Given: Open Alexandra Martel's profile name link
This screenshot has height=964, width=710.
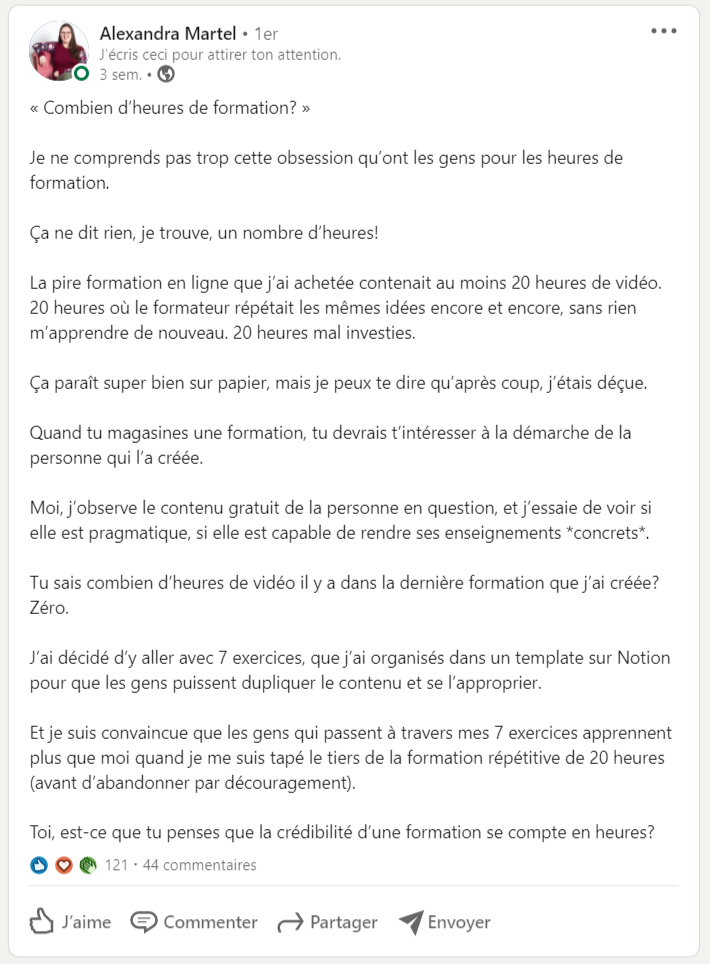Looking at the screenshot, I should tap(168, 34).
